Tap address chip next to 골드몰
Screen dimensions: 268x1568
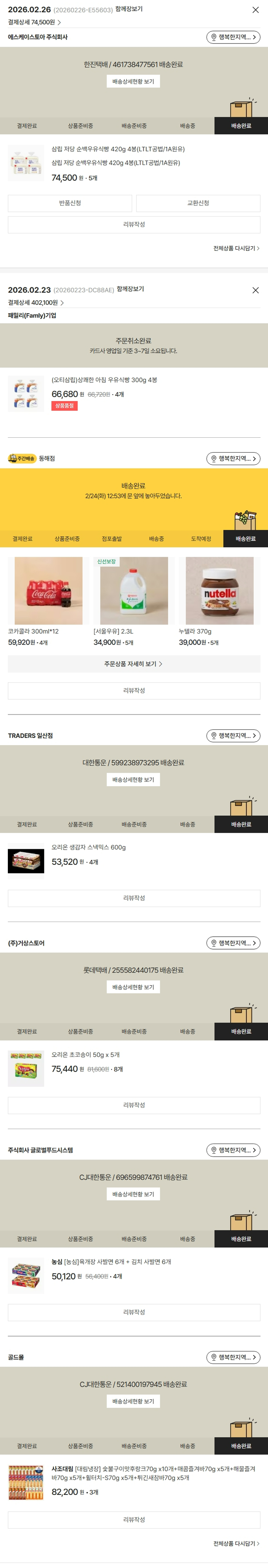(233, 1357)
